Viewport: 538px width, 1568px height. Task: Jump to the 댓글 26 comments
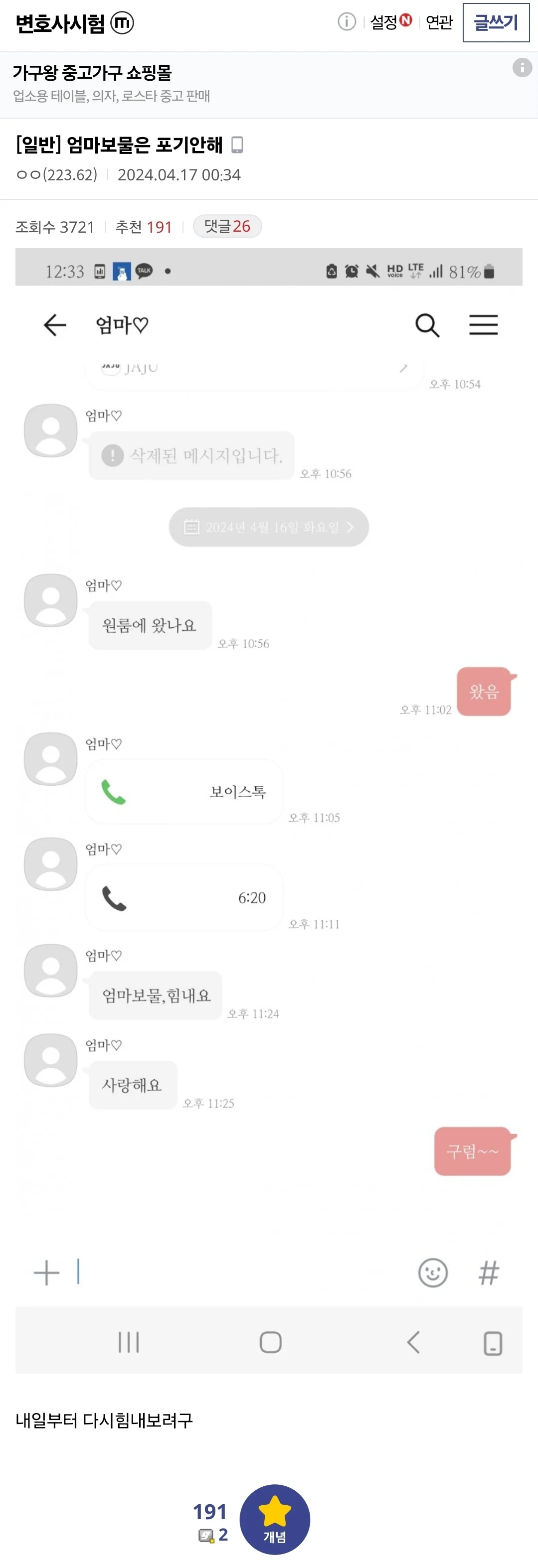tap(227, 226)
